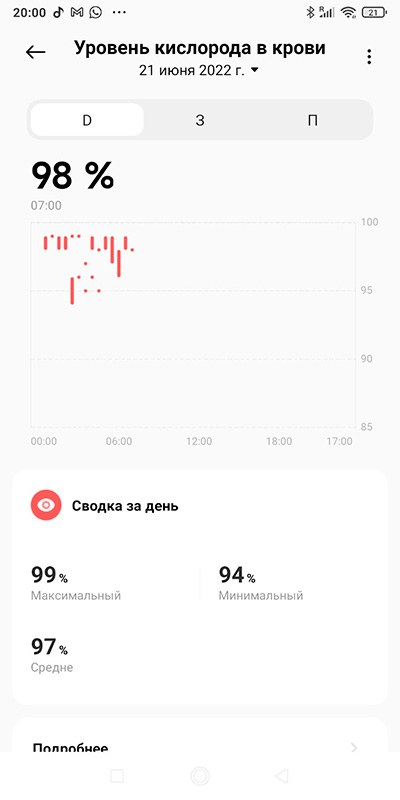The width and height of the screenshot is (400, 800).
Task: Open recent apps via the square button
Action: (117, 776)
